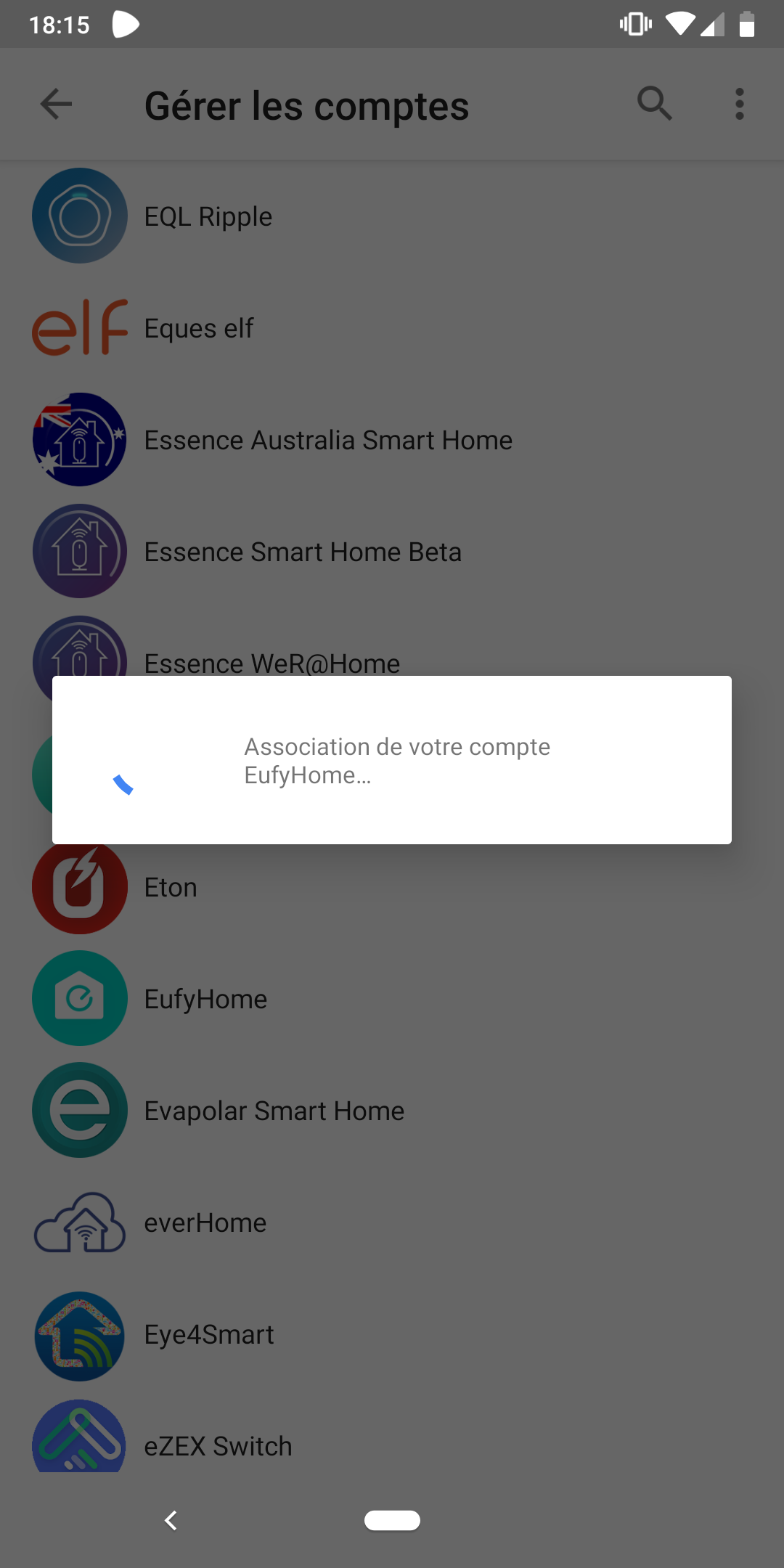Viewport: 784px width, 1568px height.
Task: Open the Eques elf account row
Action: coord(392,328)
